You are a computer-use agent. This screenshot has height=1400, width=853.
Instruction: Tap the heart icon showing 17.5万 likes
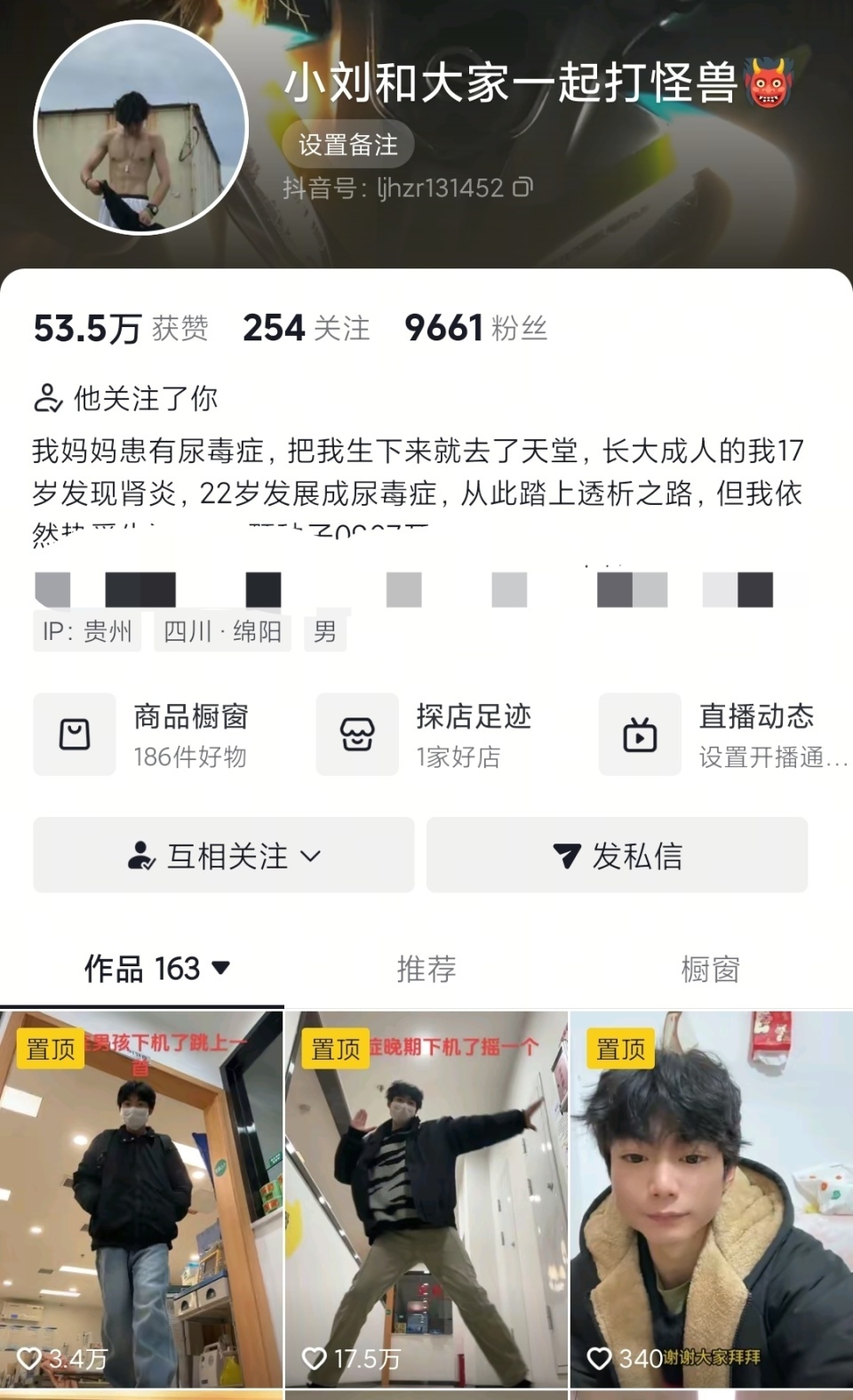point(315,1358)
